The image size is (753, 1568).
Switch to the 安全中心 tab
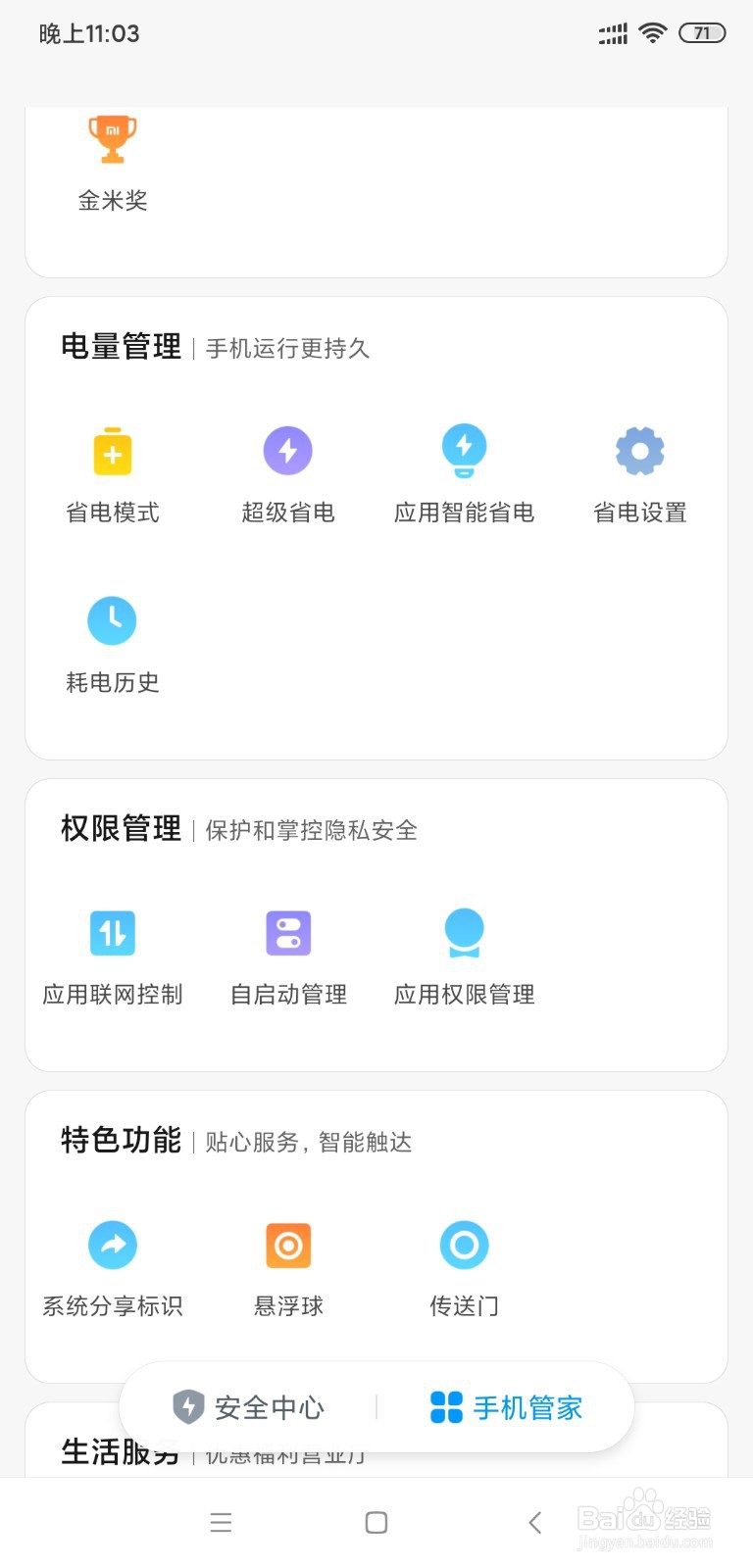[248, 1406]
